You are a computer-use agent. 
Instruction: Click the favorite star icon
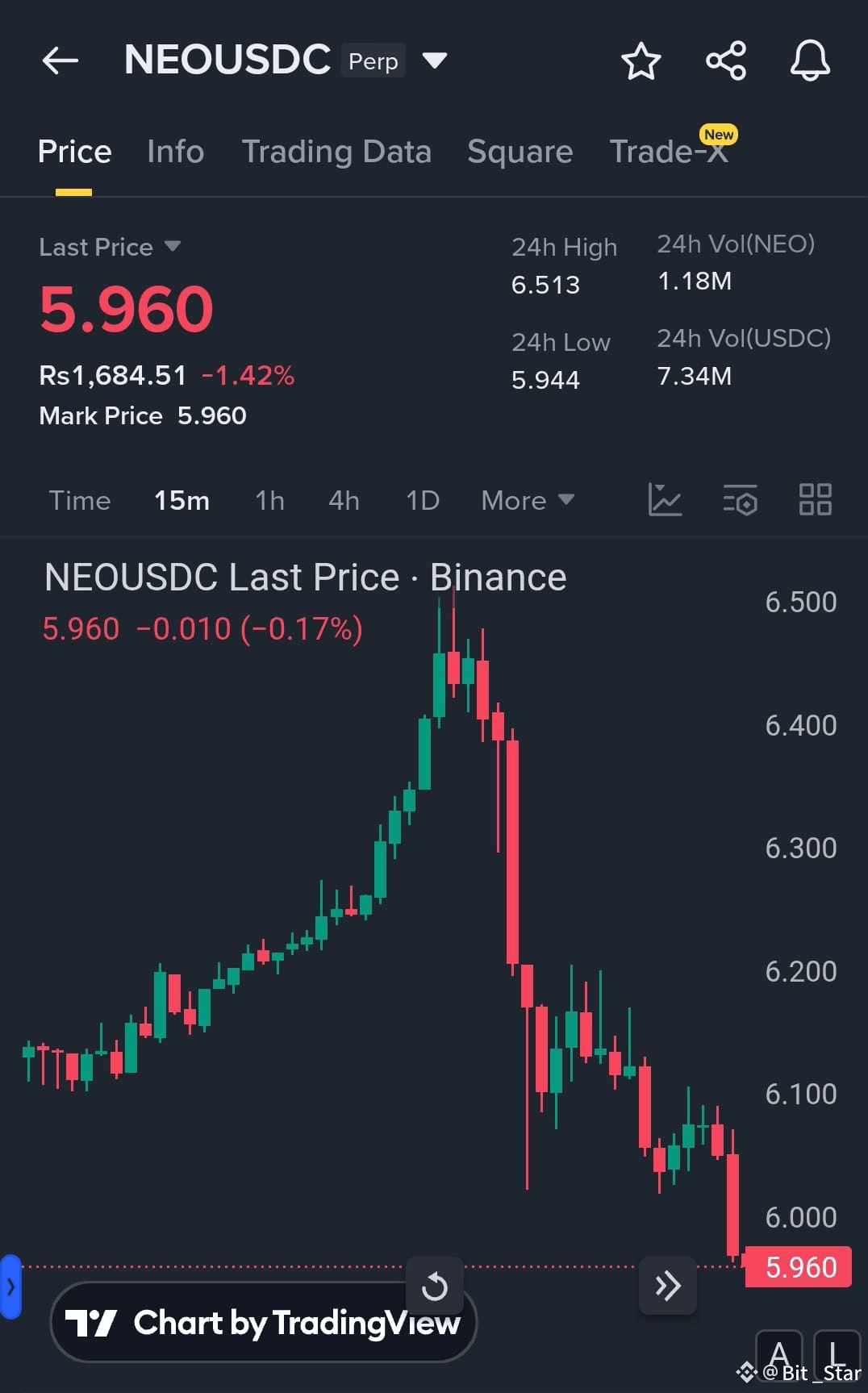pyautogui.click(x=641, y=60)
